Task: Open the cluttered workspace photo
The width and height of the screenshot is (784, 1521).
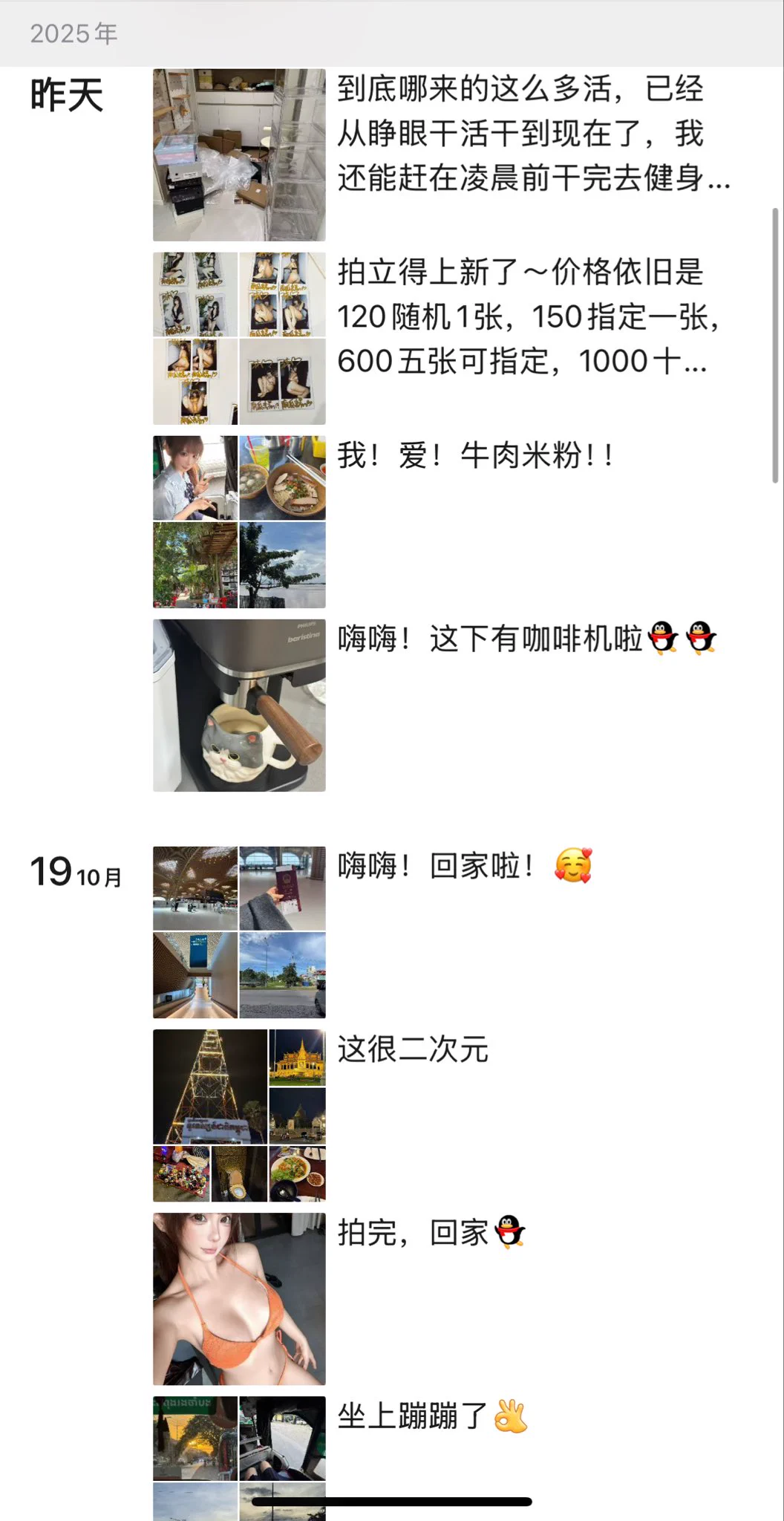Action: click(238, 154)
